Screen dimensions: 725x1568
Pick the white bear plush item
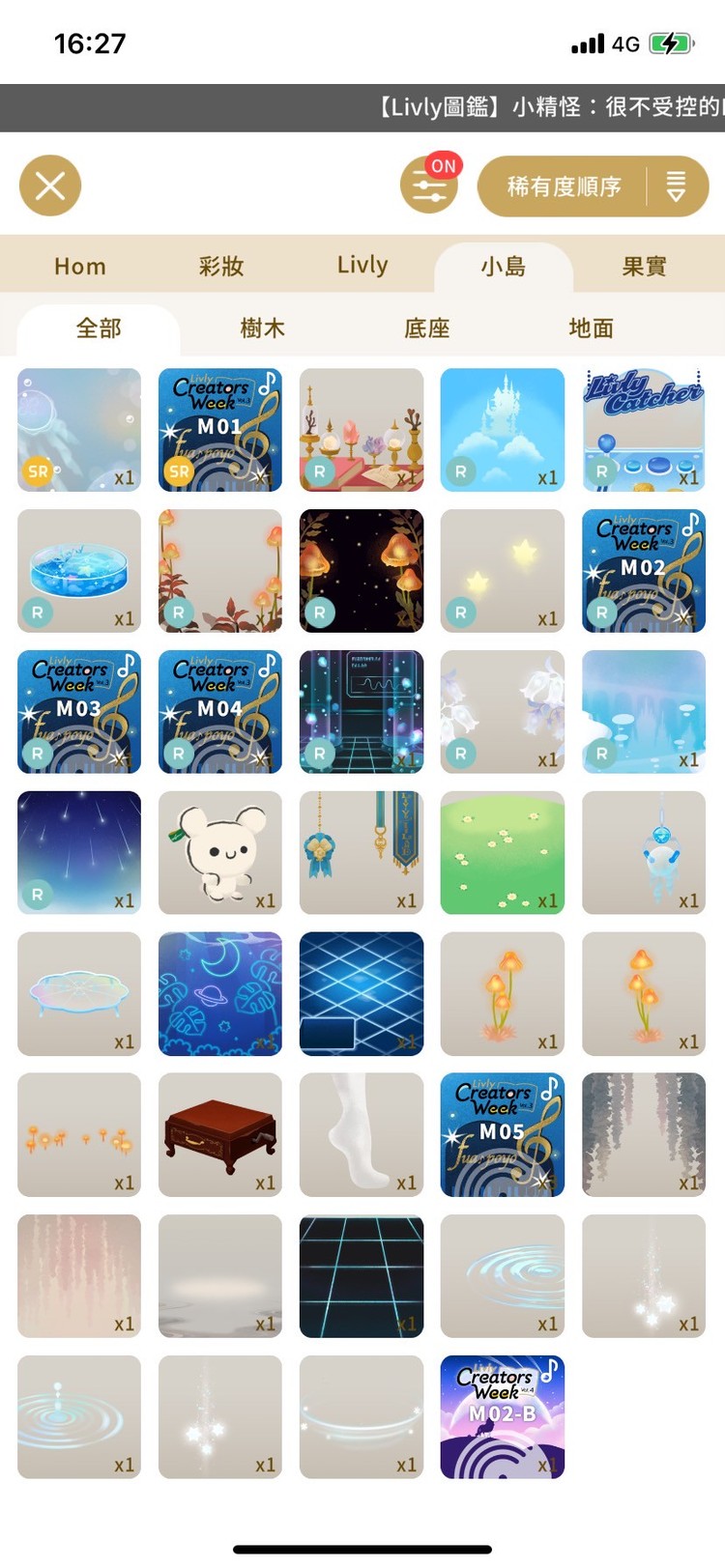[220, 853]
